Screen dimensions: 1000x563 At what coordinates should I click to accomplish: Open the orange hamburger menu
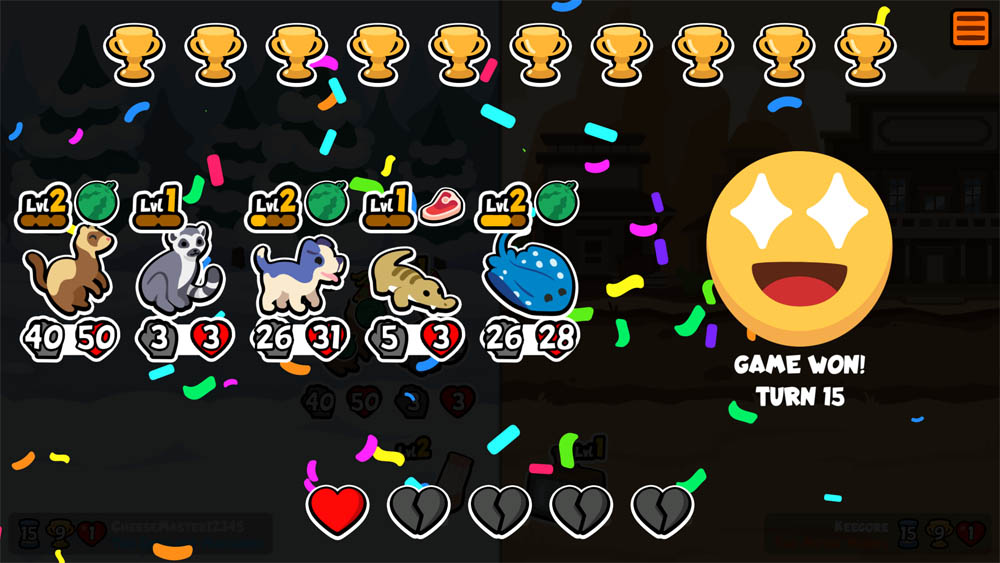970,28
